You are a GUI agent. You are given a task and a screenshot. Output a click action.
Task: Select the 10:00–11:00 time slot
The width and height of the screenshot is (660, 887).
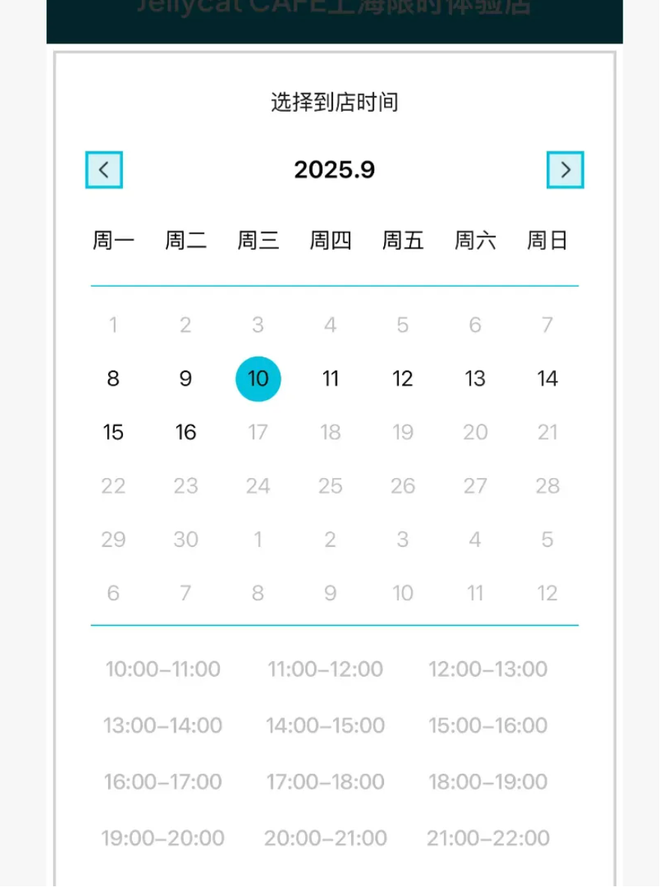coord(163,669)
